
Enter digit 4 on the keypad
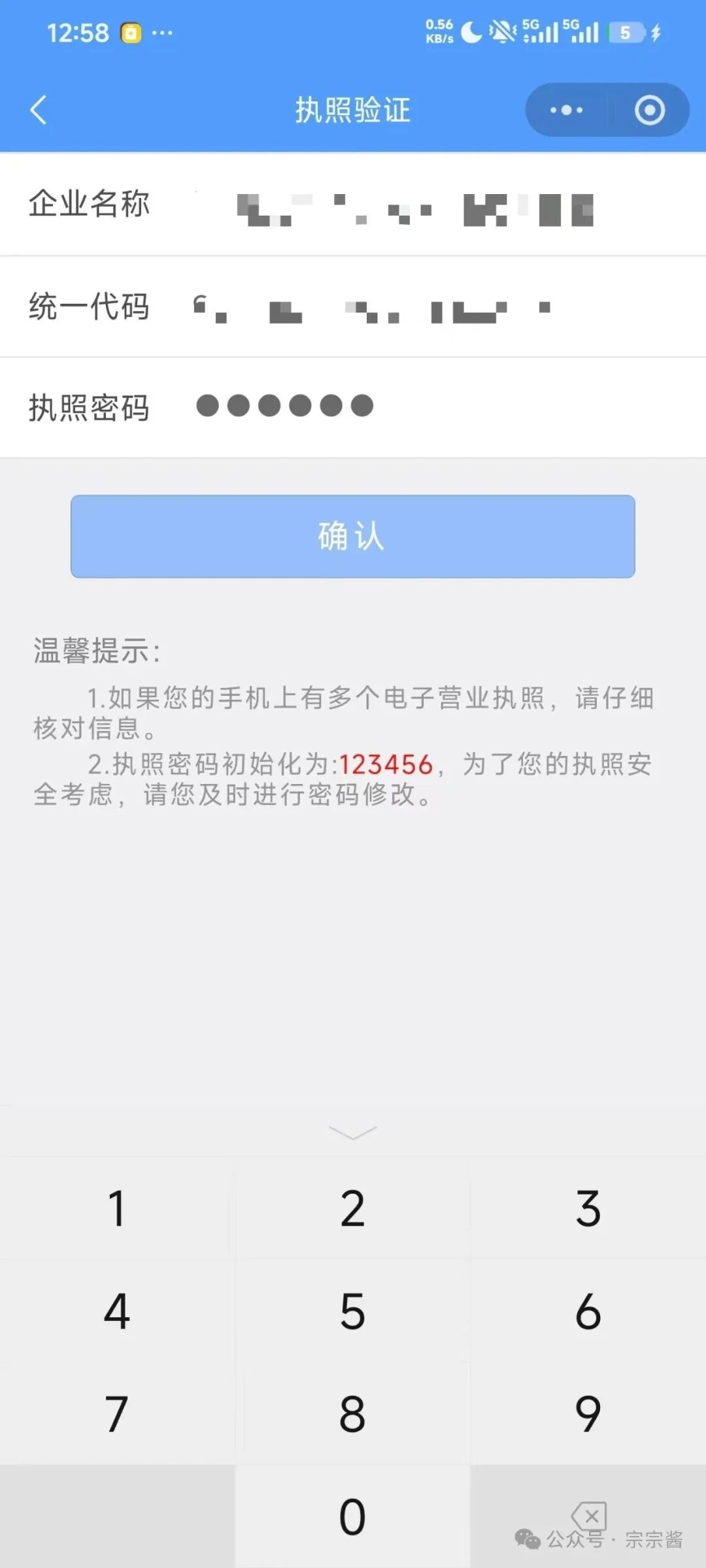117,1311
